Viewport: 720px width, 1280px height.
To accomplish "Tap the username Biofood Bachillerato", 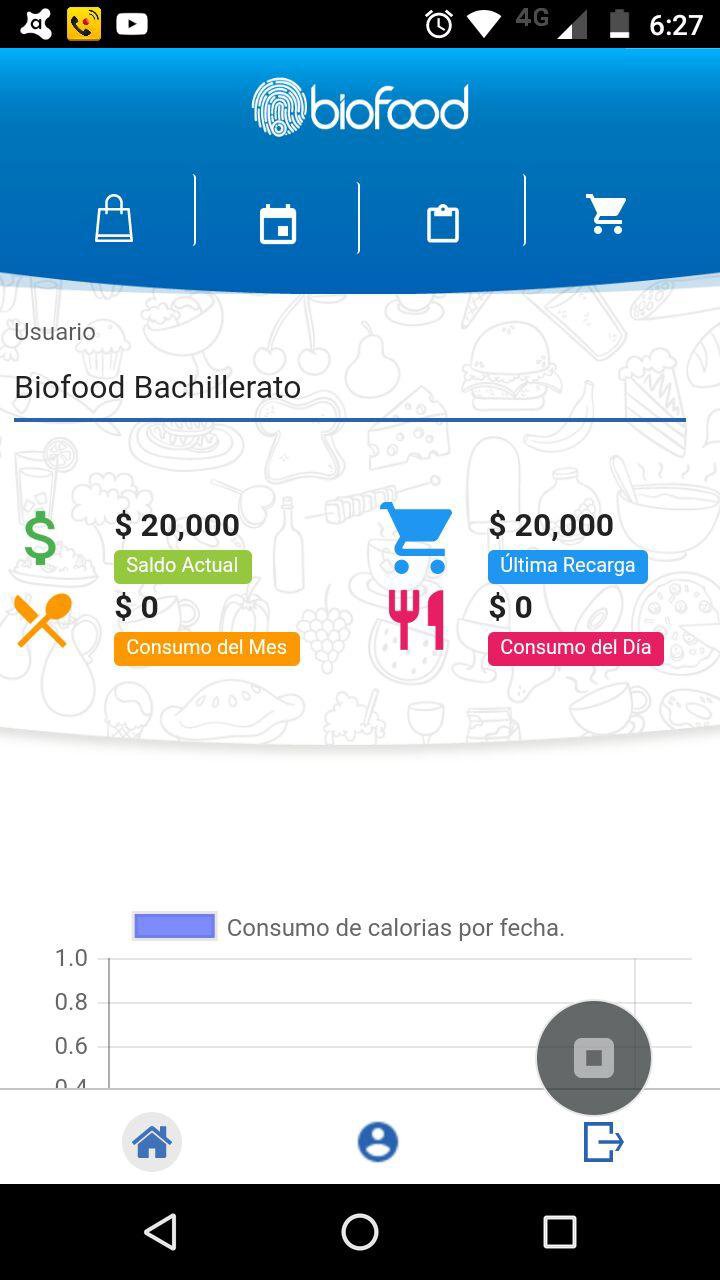I will [157, 387].
